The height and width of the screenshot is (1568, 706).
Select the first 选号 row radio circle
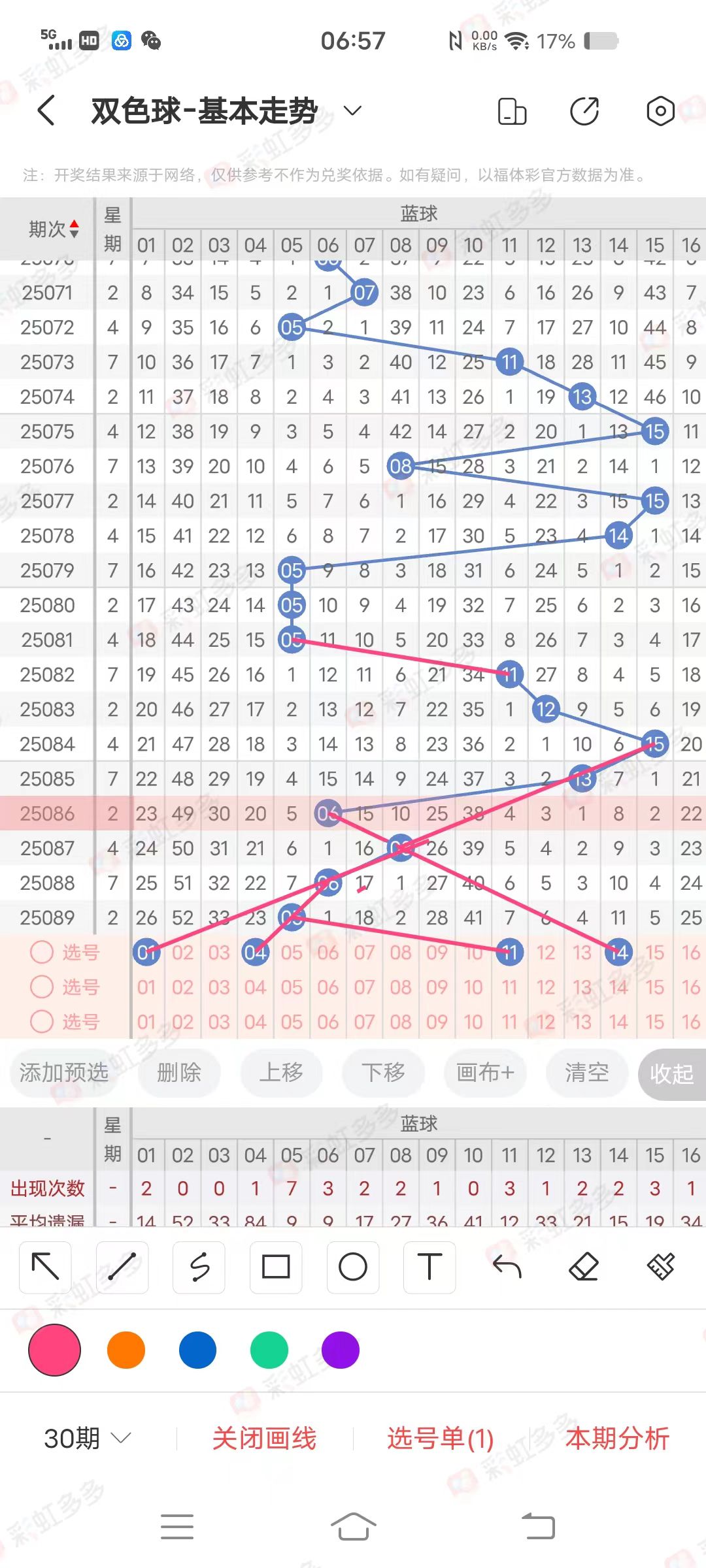pos(42,953)
